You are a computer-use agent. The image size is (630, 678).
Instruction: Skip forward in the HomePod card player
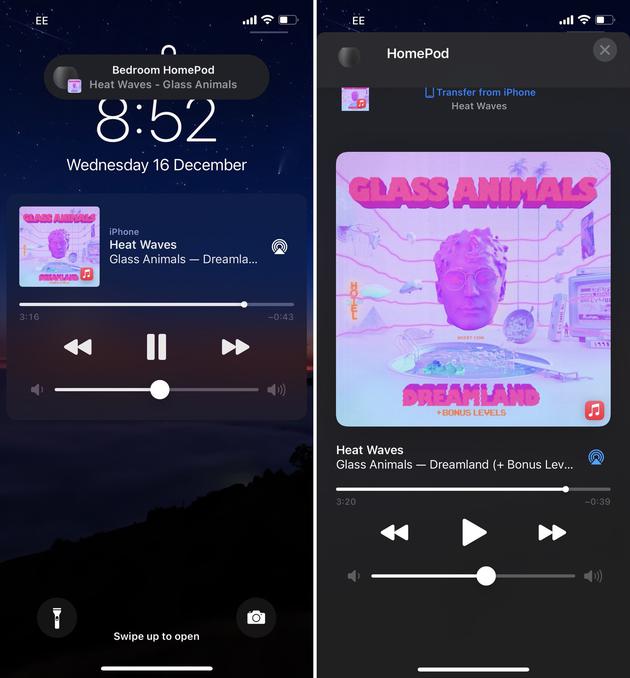pos(552,532)
